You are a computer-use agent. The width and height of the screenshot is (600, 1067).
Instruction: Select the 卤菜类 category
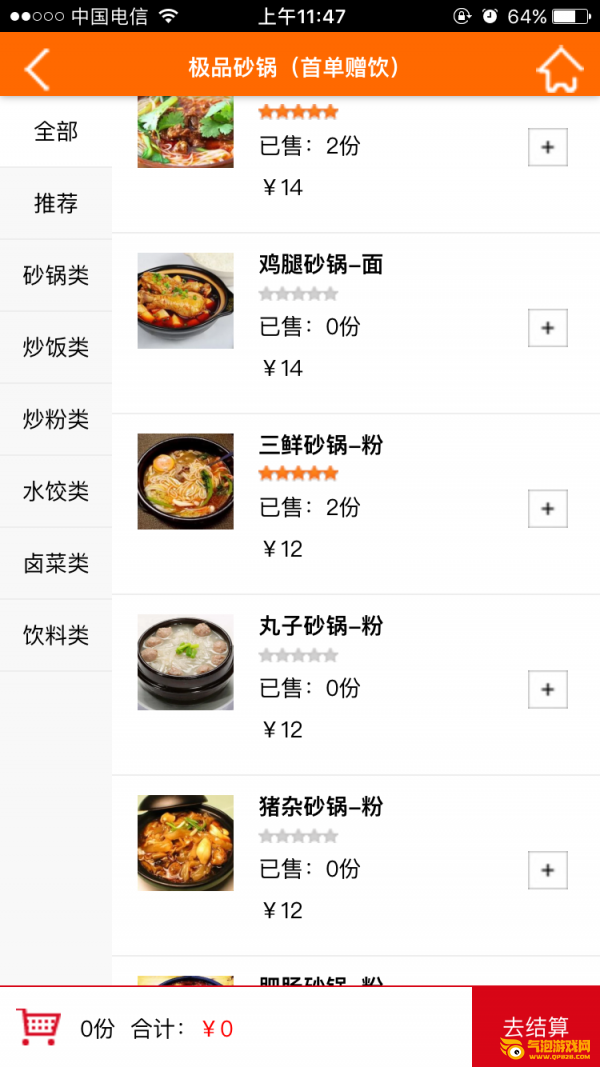click(x=56, y=564)
